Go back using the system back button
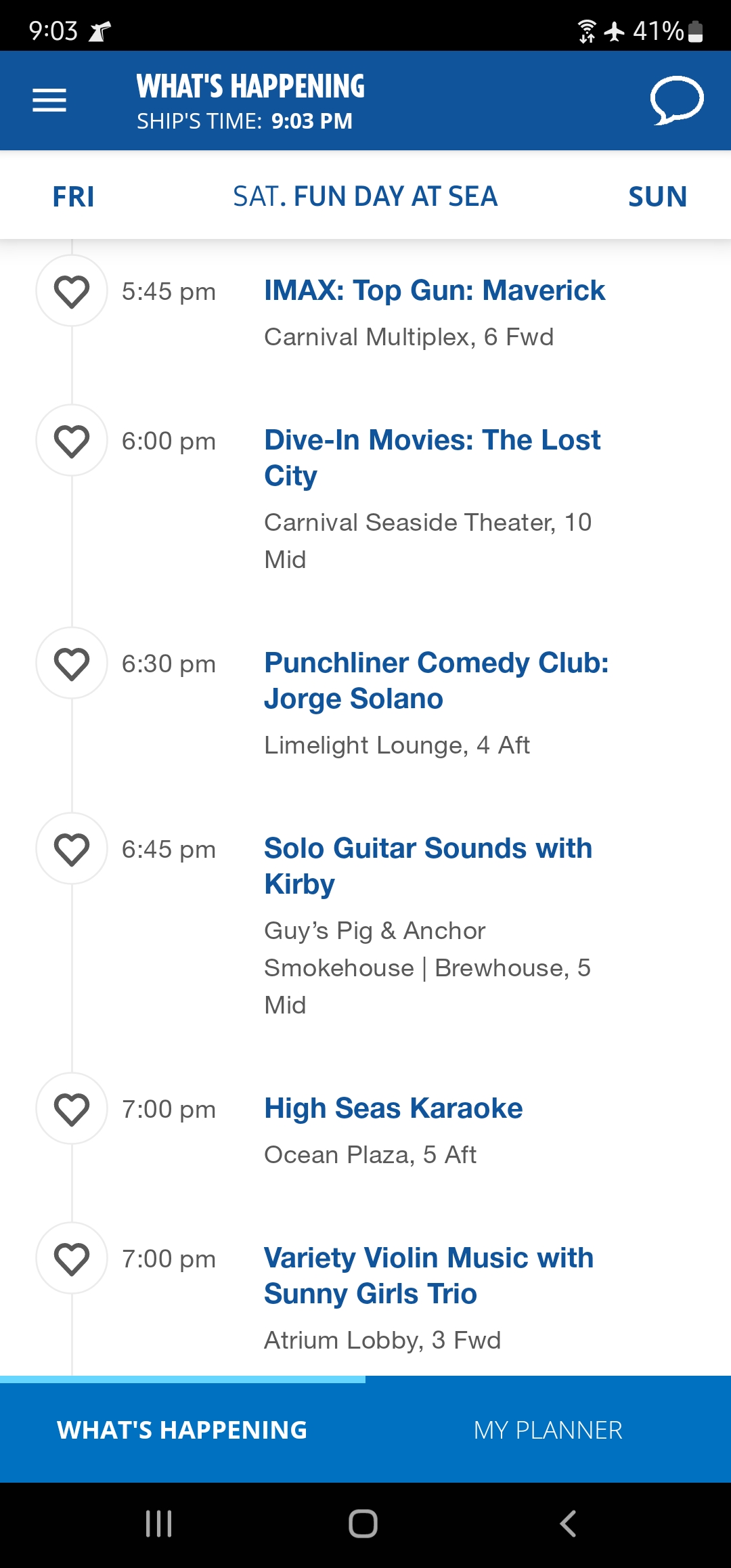This screenshot has width=731, height=1568. [569, 1524]
